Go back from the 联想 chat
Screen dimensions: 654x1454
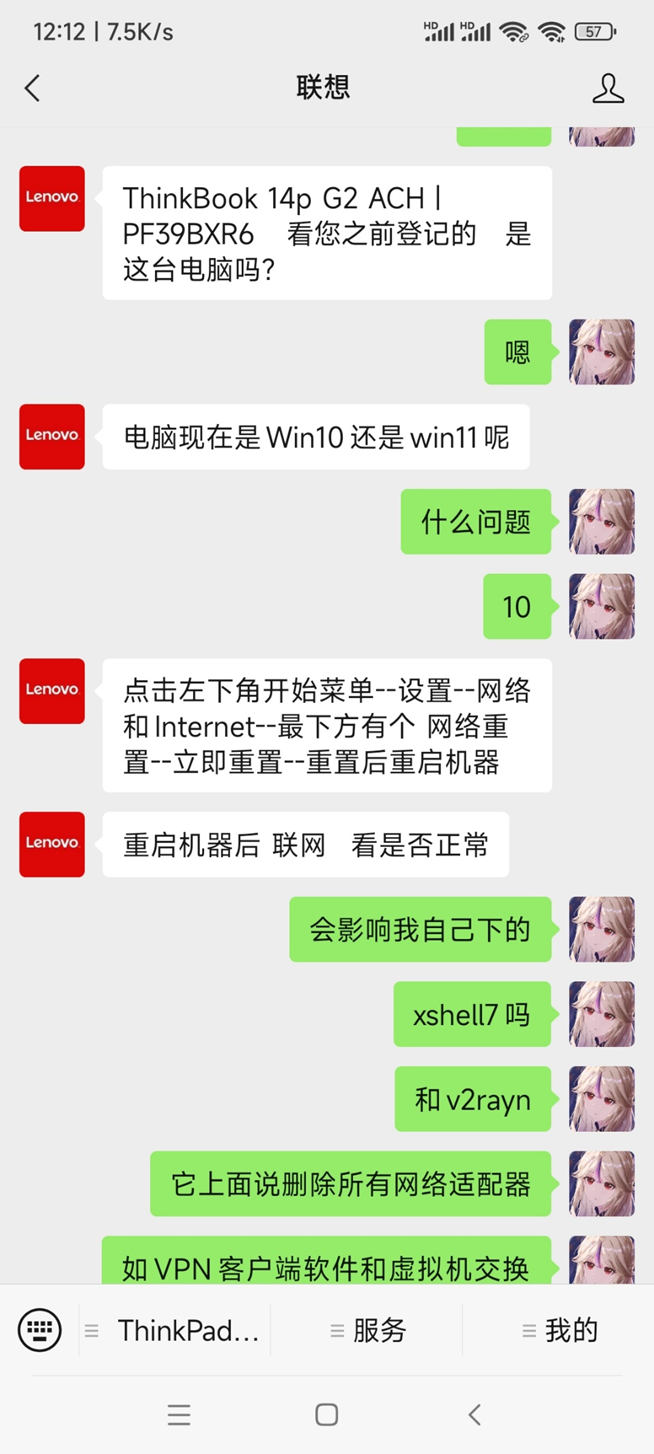click(33, 88)
